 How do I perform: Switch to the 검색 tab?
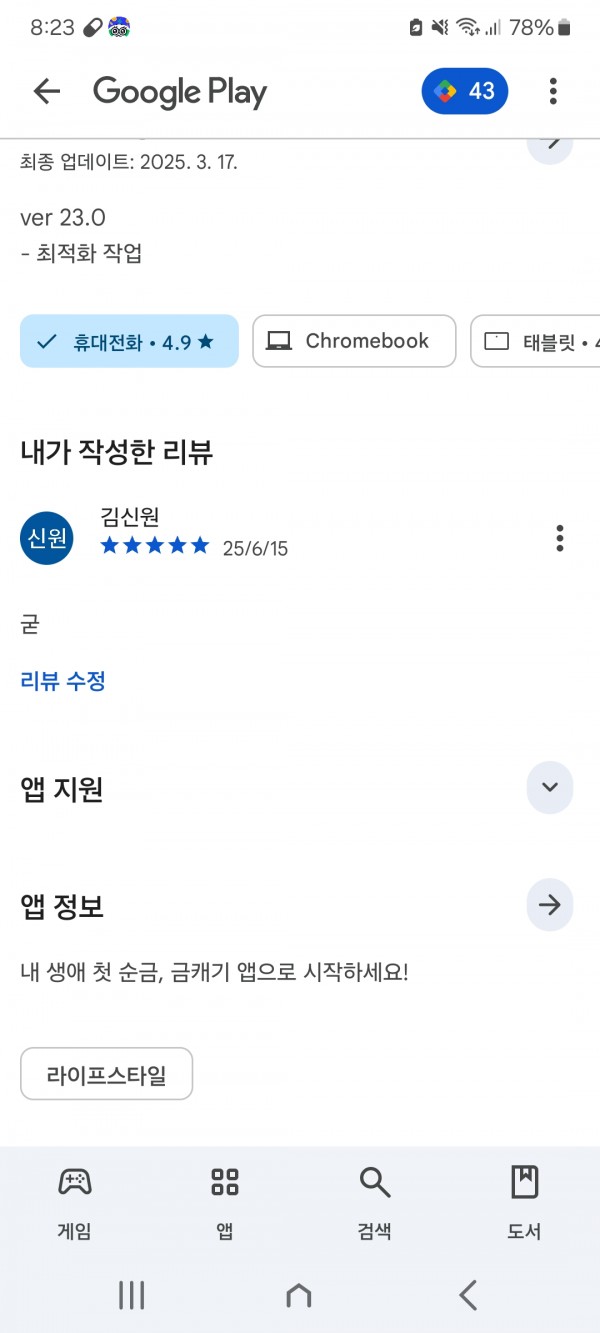coord(375,1201)
